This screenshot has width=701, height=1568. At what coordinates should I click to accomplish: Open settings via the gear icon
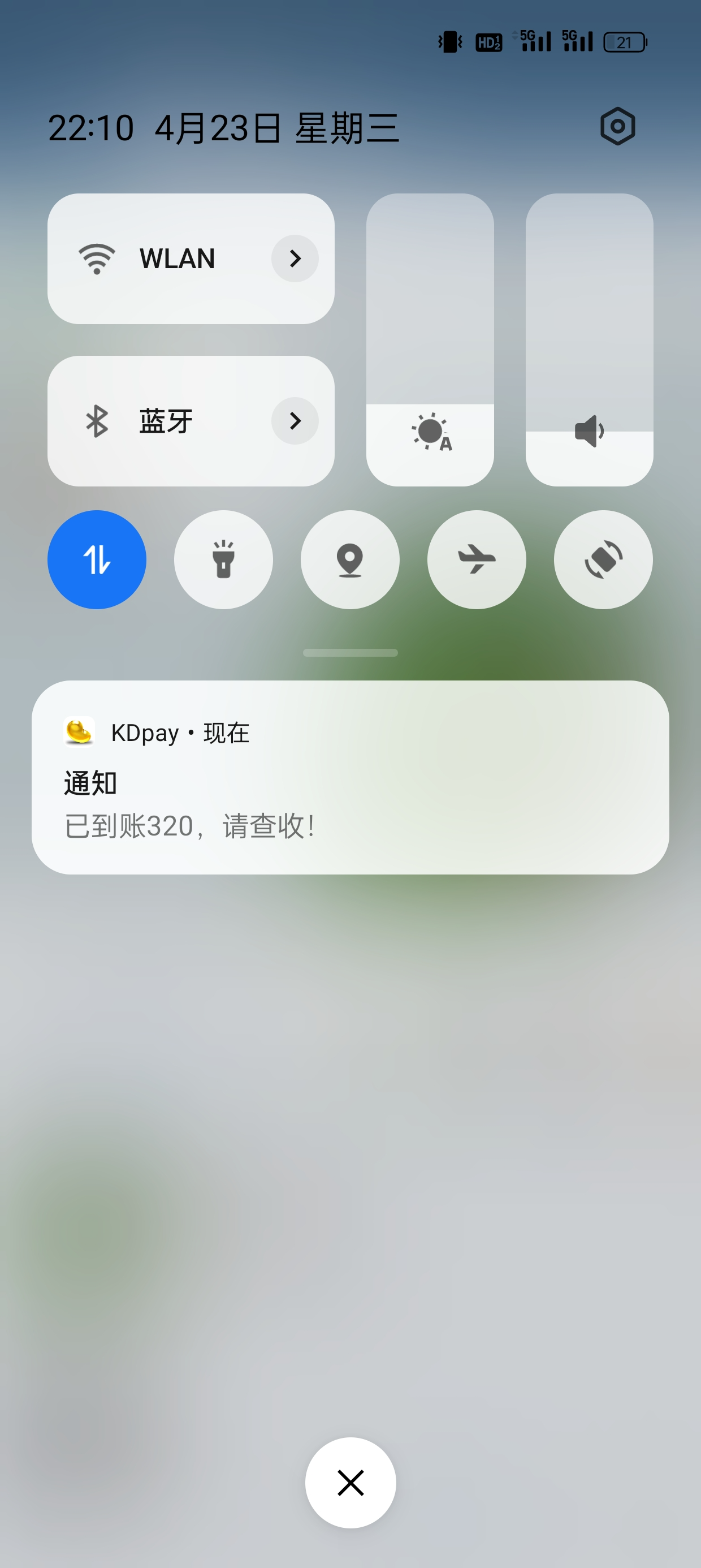[617, 127]
